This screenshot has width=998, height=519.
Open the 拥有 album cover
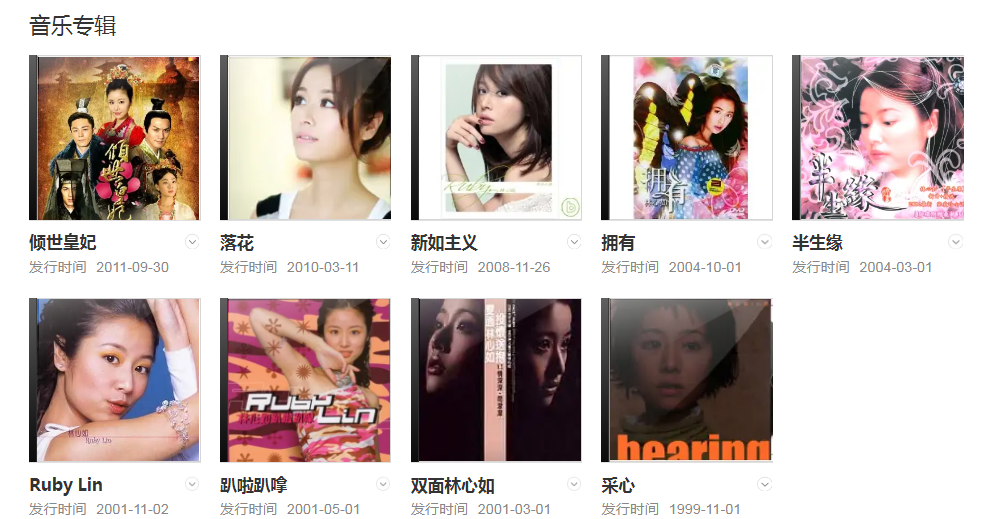[x=687, y=138]
